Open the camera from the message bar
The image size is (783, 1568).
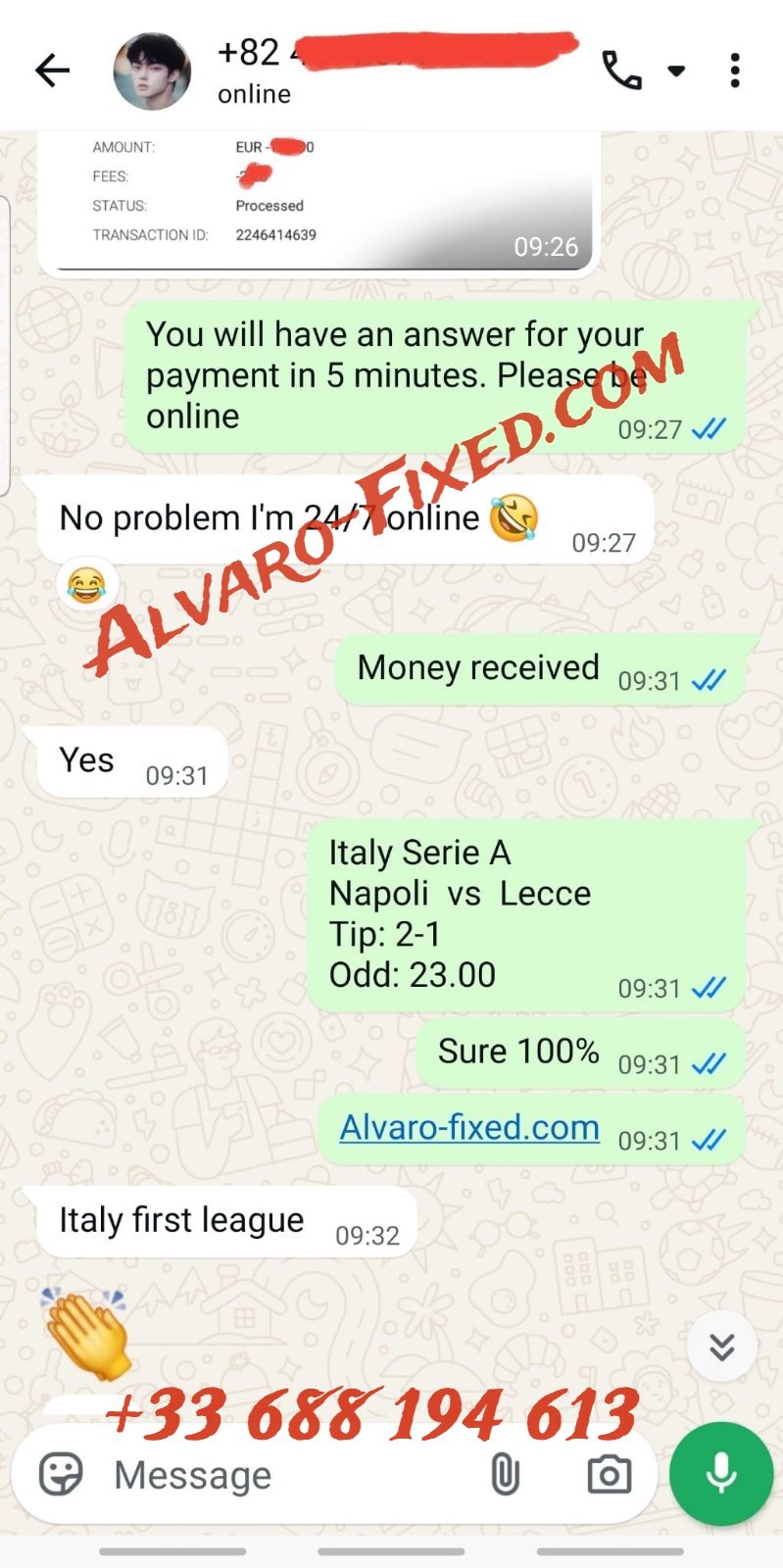click(609, 1474)
